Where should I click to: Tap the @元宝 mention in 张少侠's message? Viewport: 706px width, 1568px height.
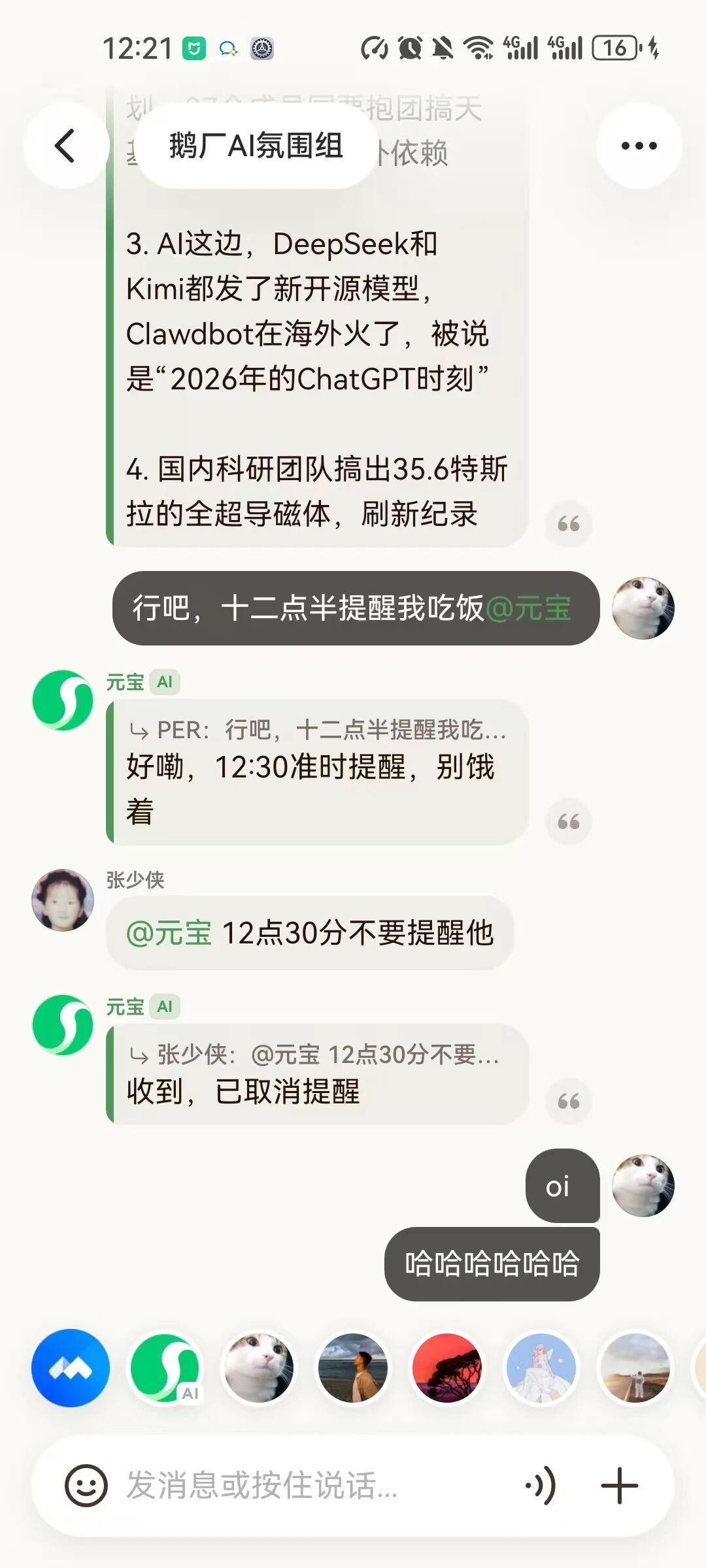coord(169,933)
